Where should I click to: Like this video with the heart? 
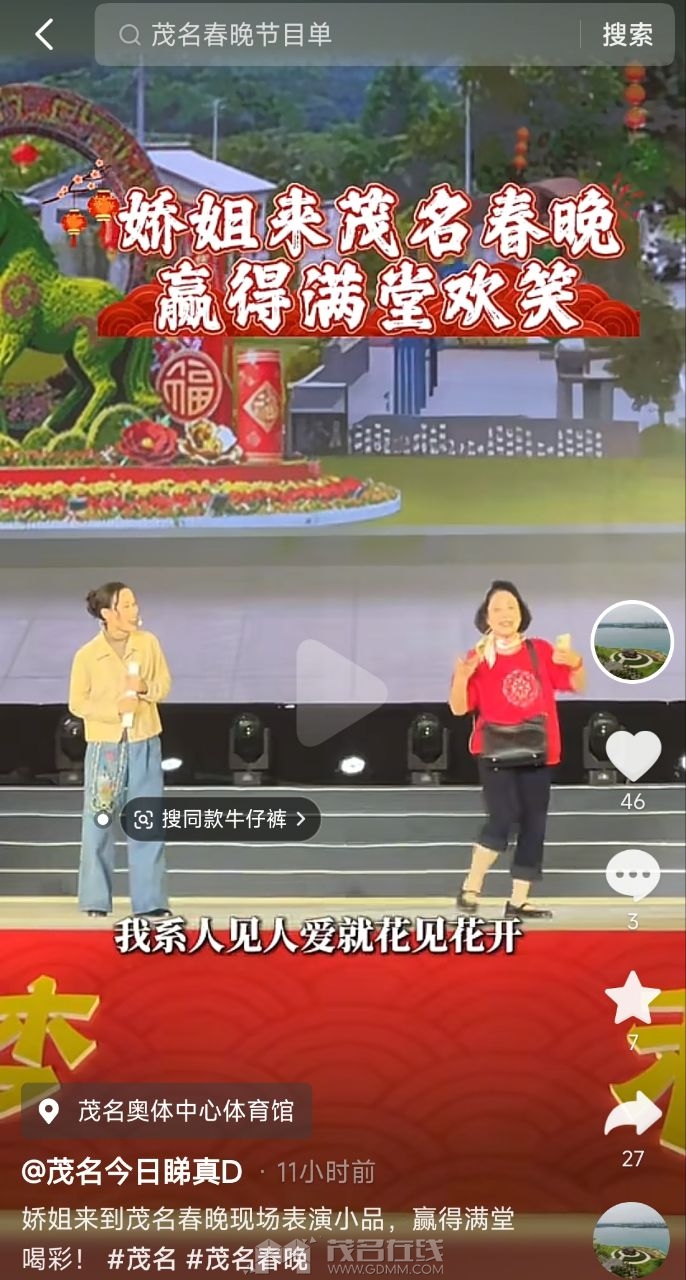633,756
